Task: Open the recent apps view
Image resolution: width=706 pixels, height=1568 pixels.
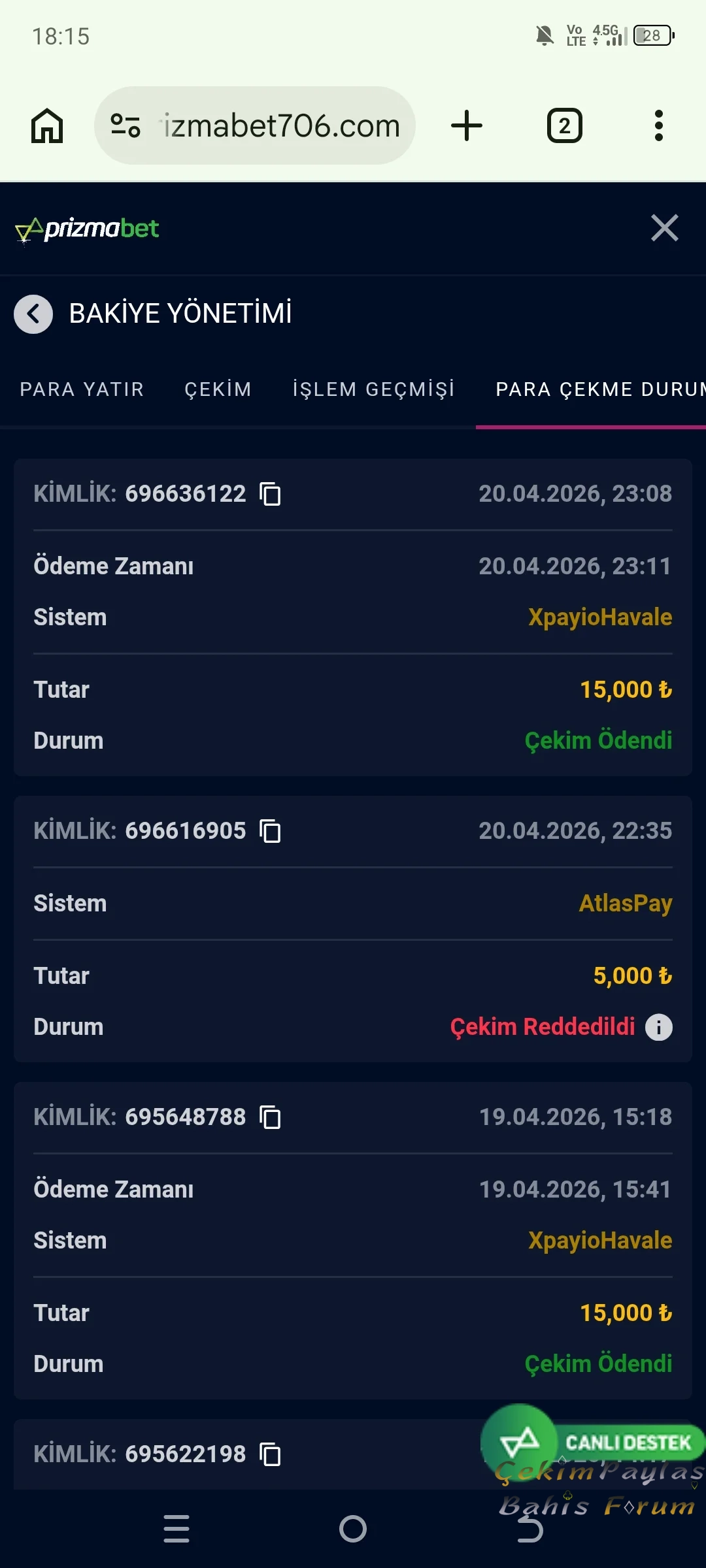Action: (176, 1529)
